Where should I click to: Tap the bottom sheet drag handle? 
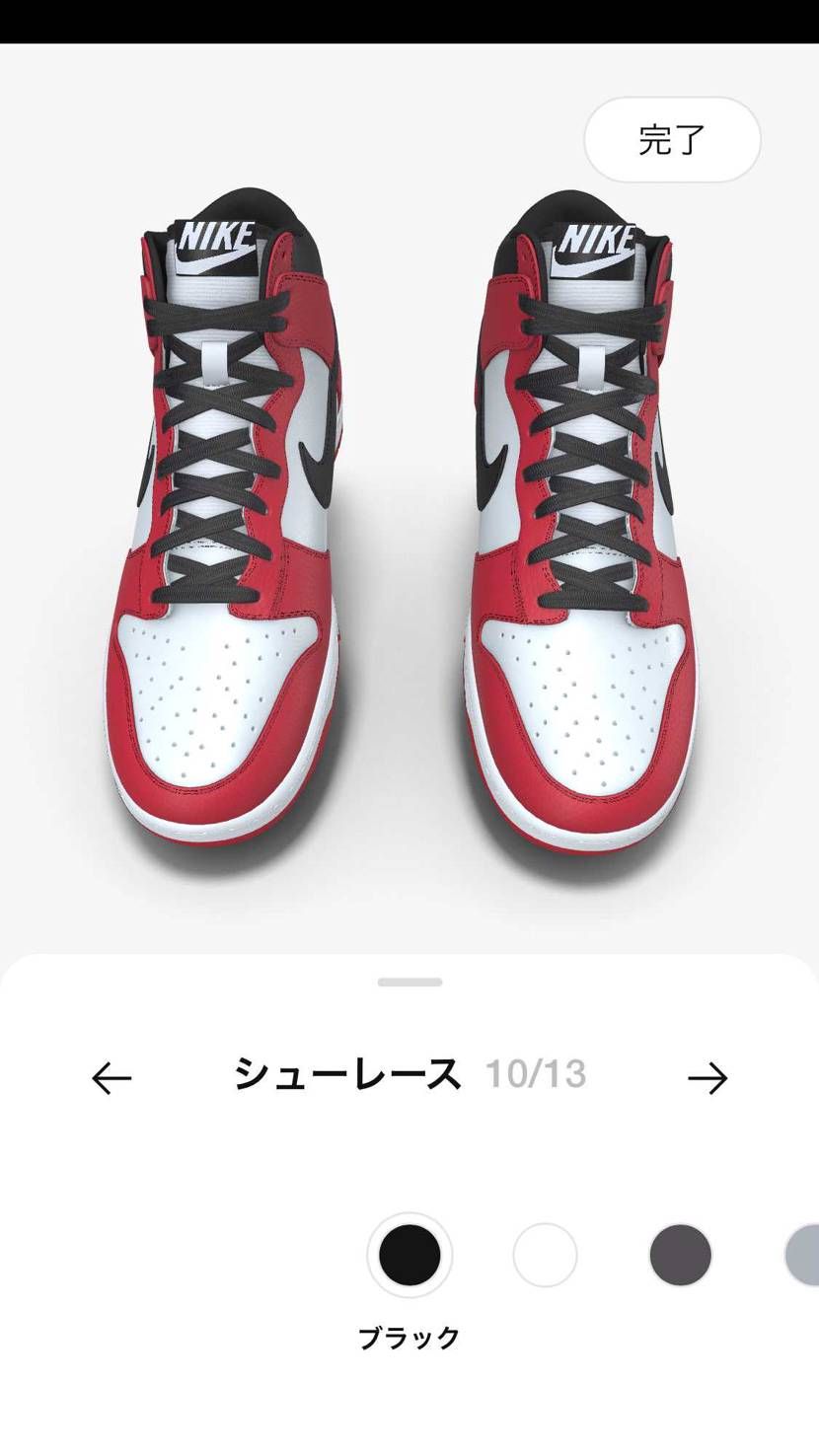click(x=409, y=982)
